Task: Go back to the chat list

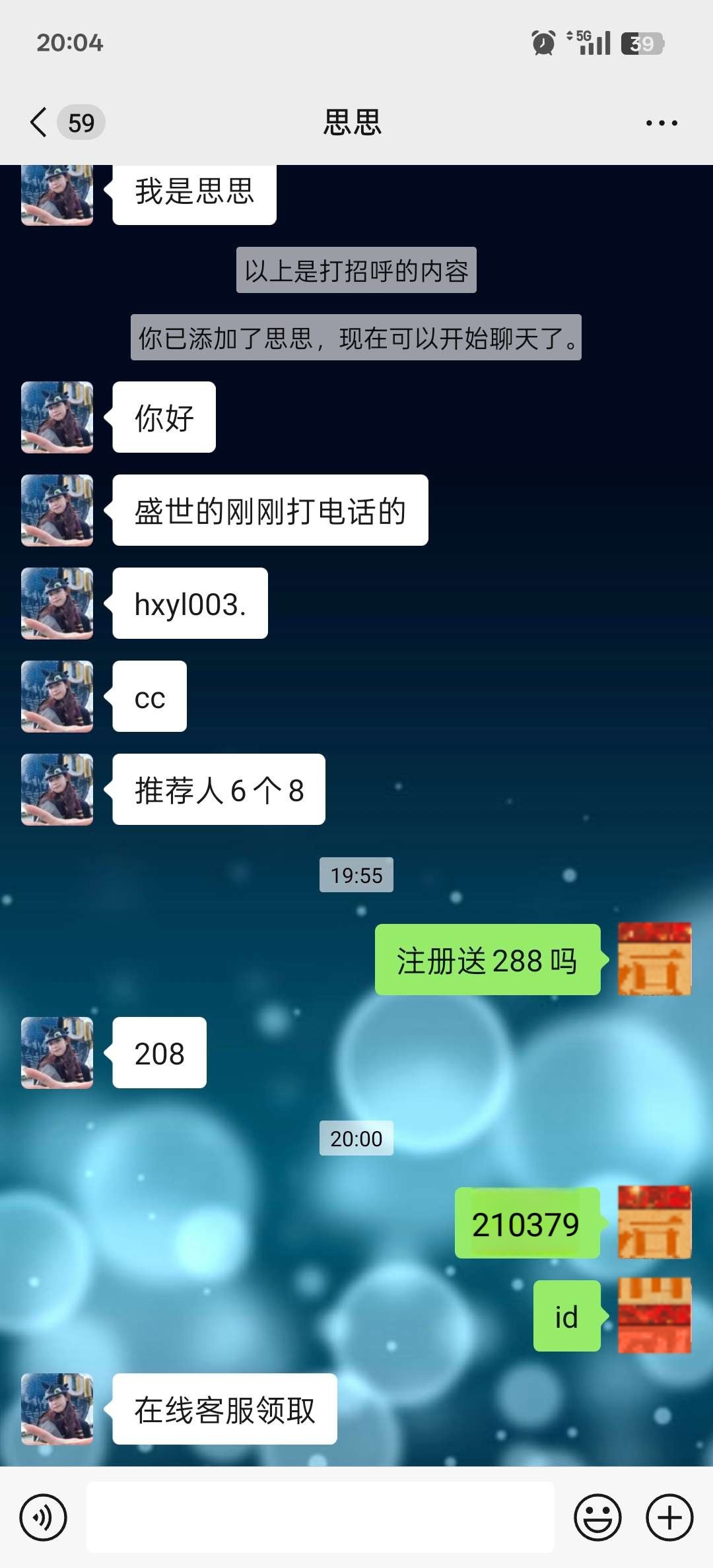Action: [x=39, y=122]
